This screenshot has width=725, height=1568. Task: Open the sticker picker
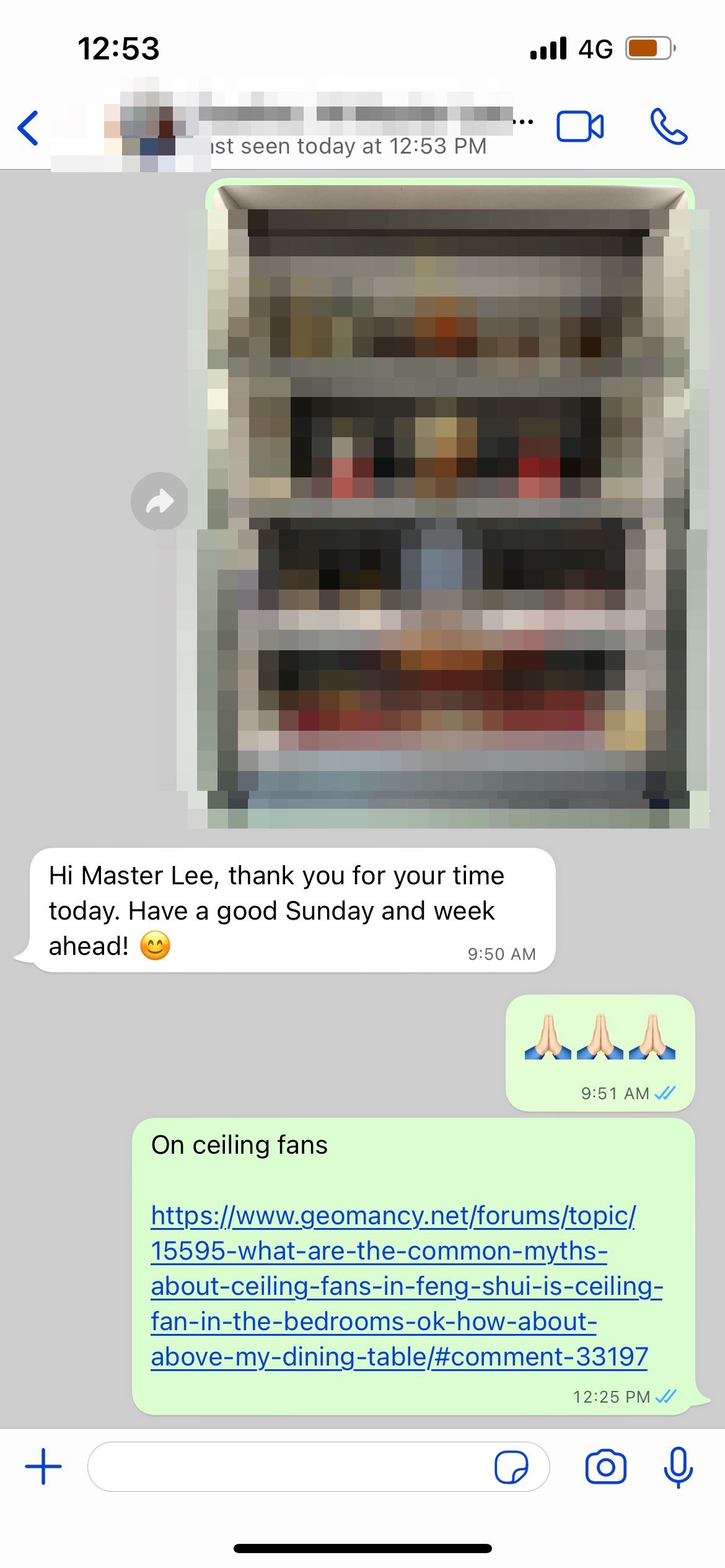511,1466
